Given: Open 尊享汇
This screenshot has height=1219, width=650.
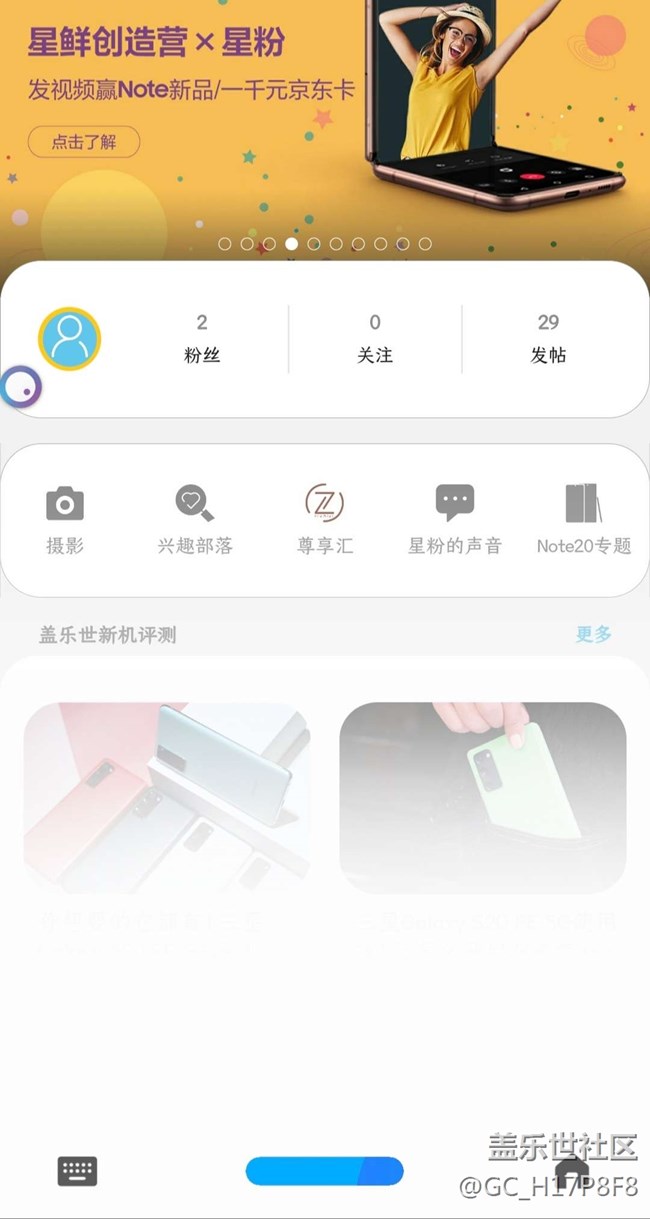Looking at the screenshot, I should tap(325, 520).
